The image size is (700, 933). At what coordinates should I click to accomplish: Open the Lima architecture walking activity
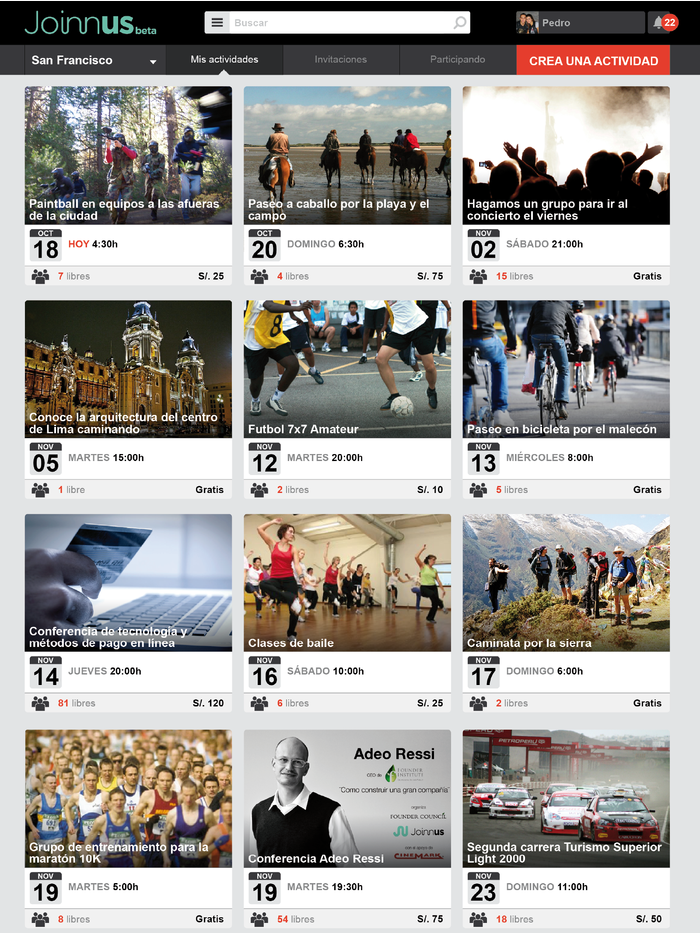[x=128, y=369]
